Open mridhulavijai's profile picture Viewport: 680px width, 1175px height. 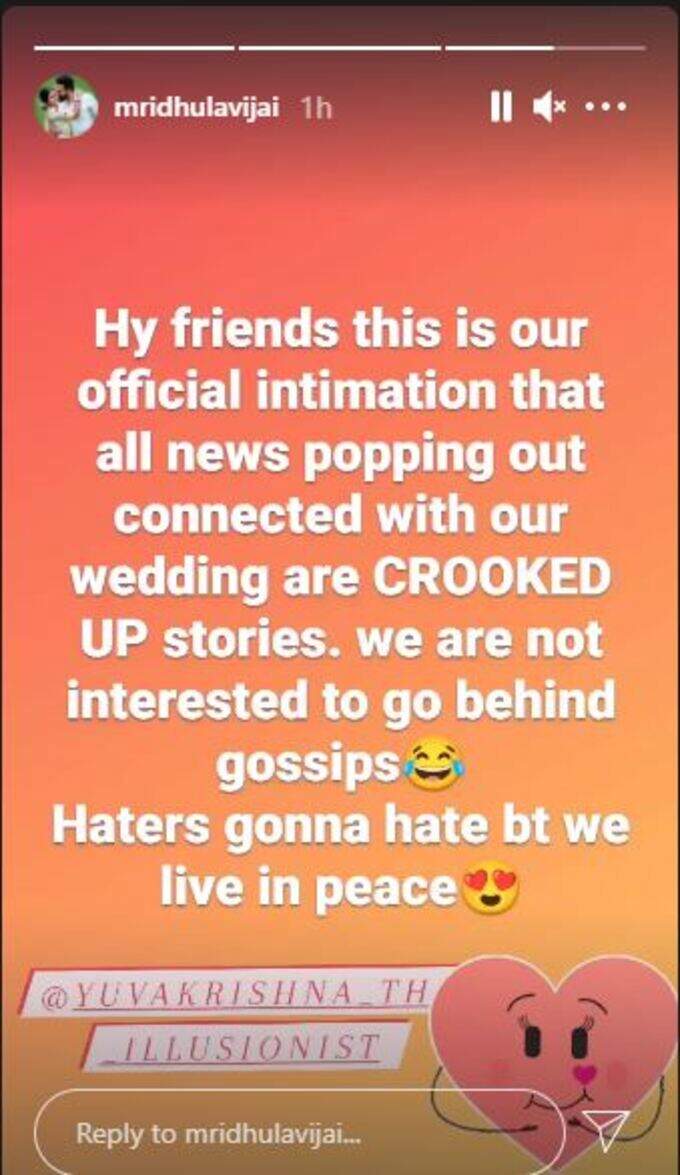tap(66, 107)
